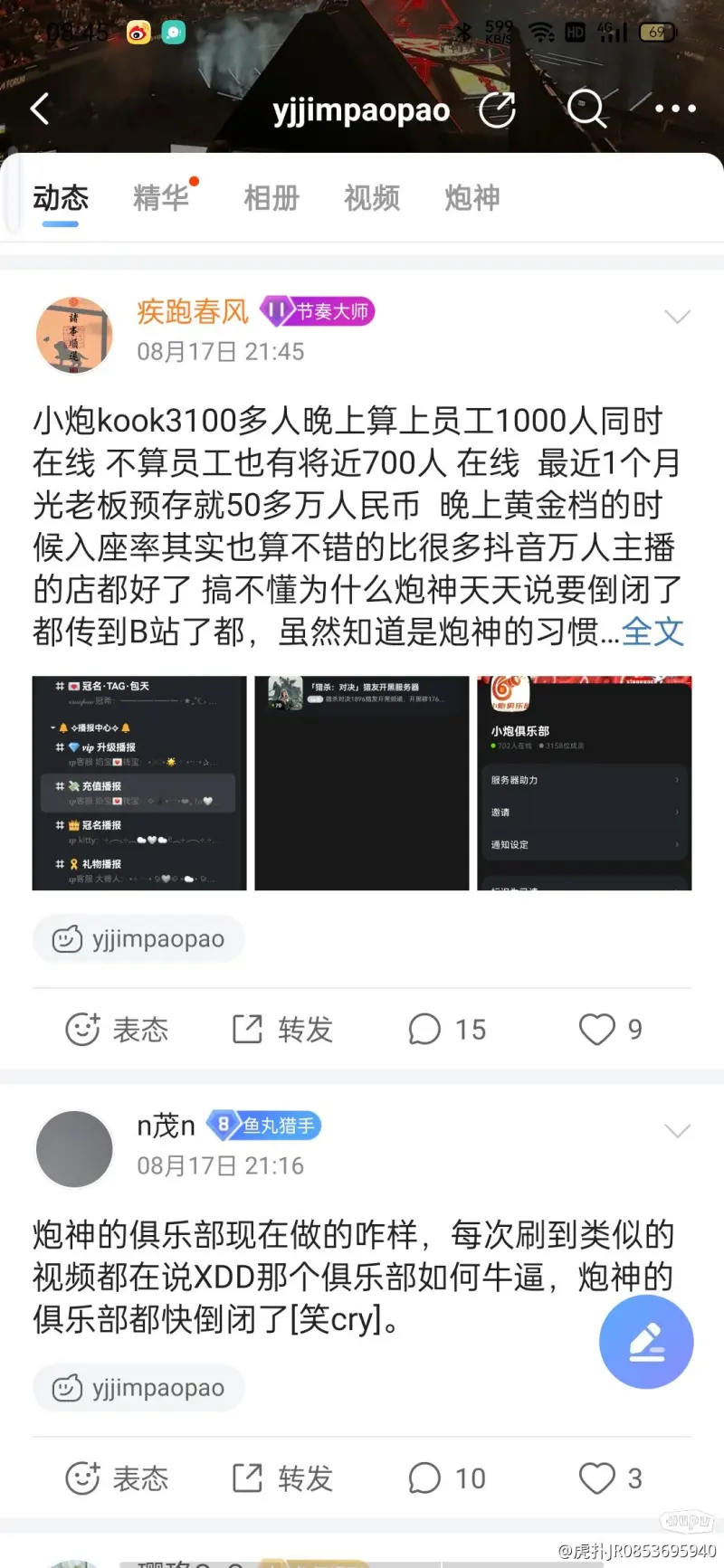Image resolution: width=724 pixels, height=1568 pixels.
Task: Like 疾跑春风's post
Action: [610, 1030]
